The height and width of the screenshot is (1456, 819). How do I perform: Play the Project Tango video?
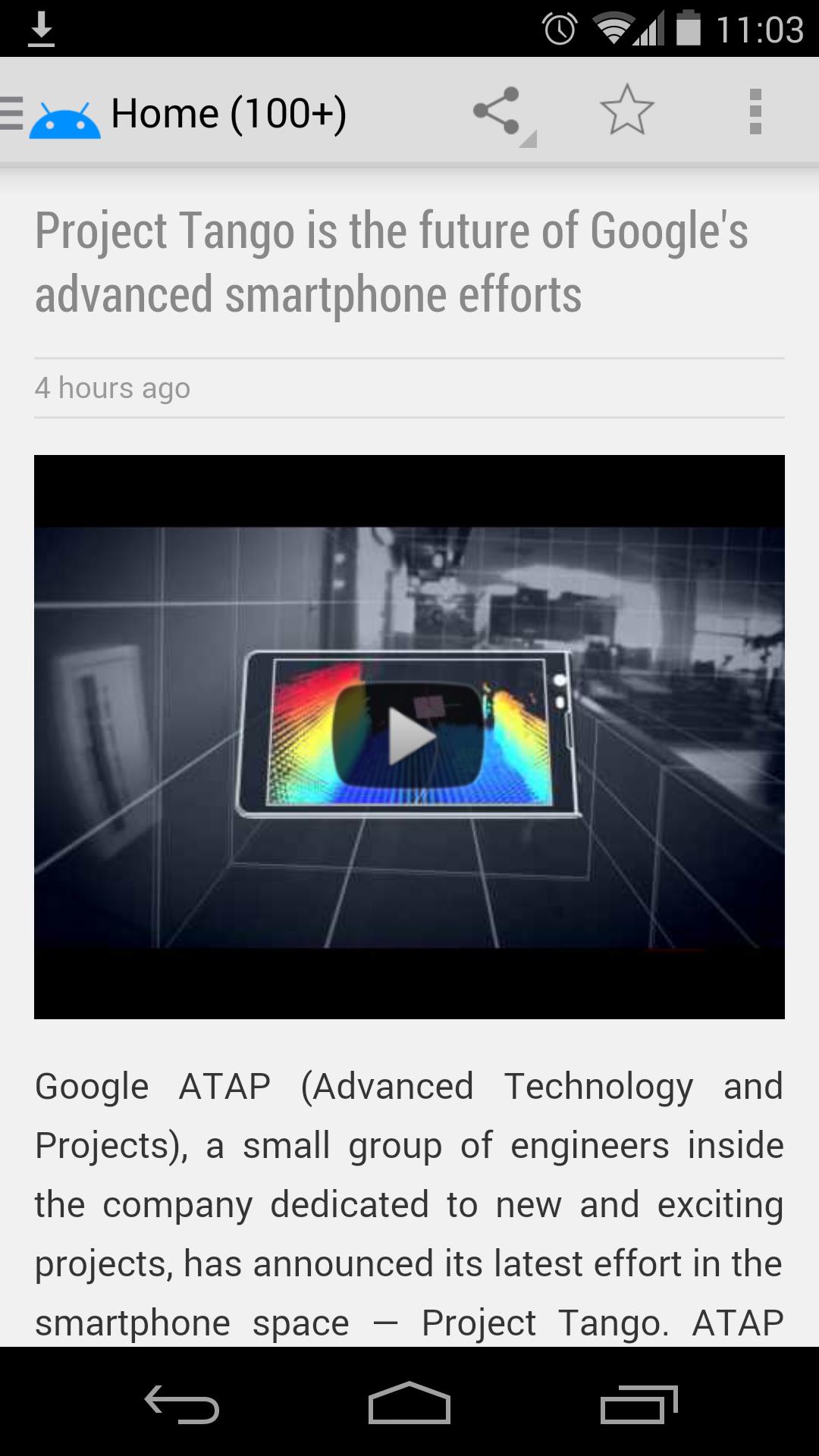tap(409, 736)
